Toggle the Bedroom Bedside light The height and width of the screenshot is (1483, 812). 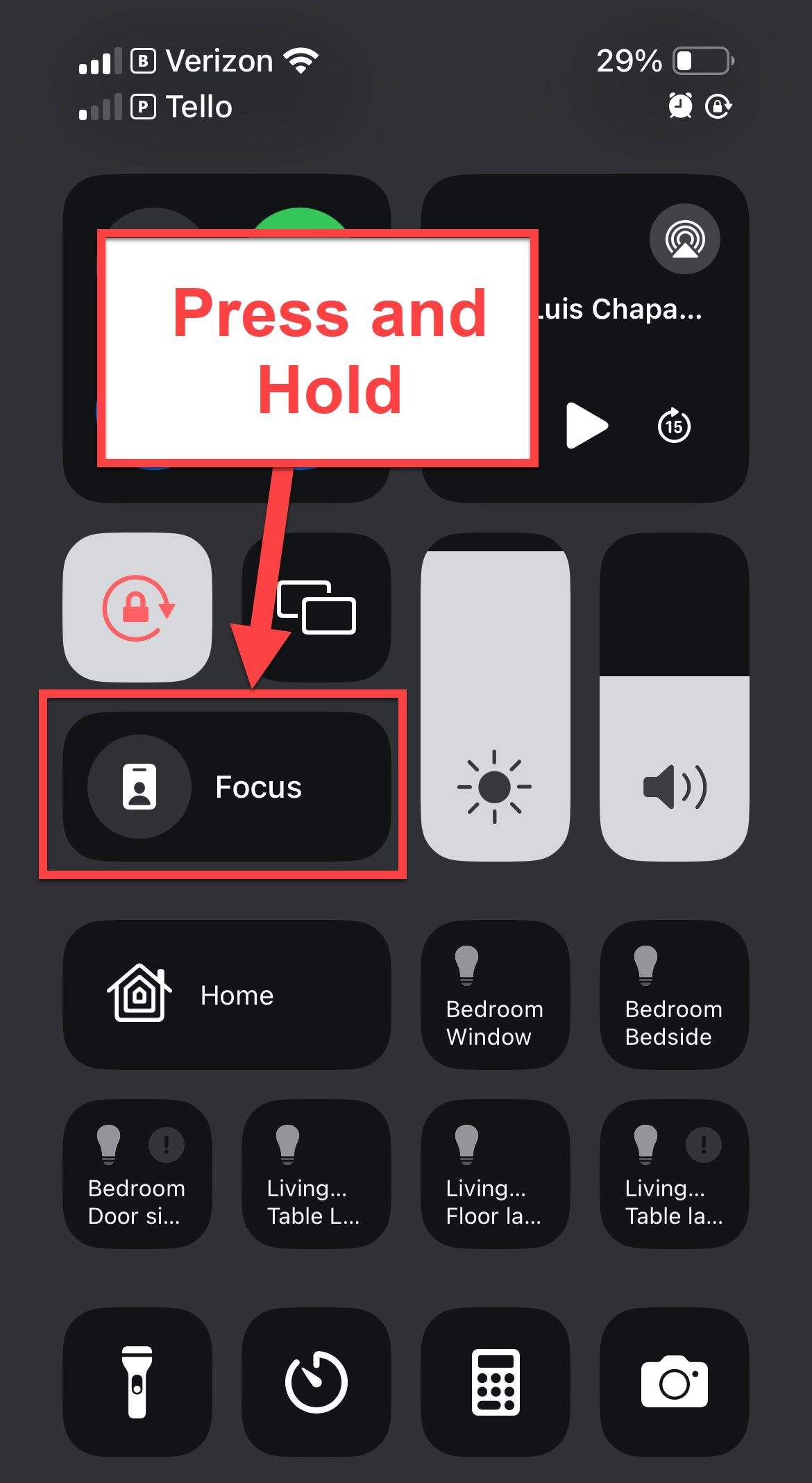coord(674,995)
